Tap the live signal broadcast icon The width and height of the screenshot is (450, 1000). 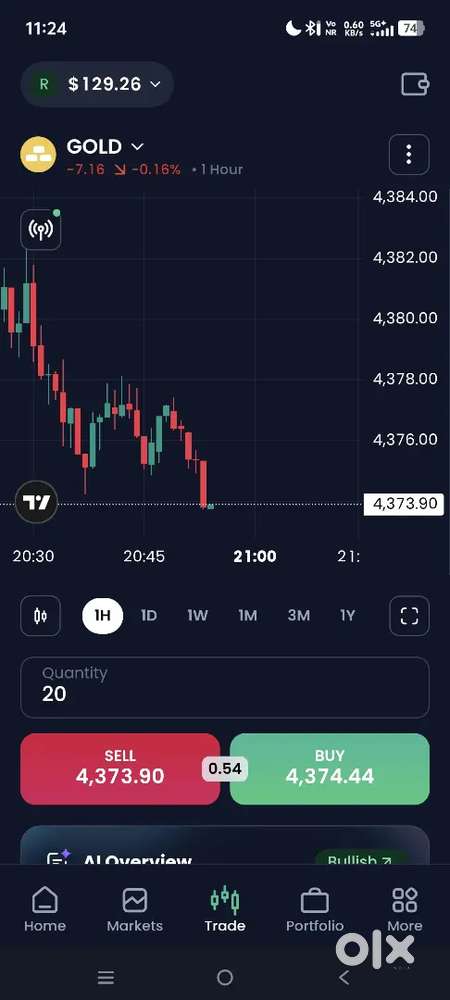pyautogui.click(x=41, y=229)
